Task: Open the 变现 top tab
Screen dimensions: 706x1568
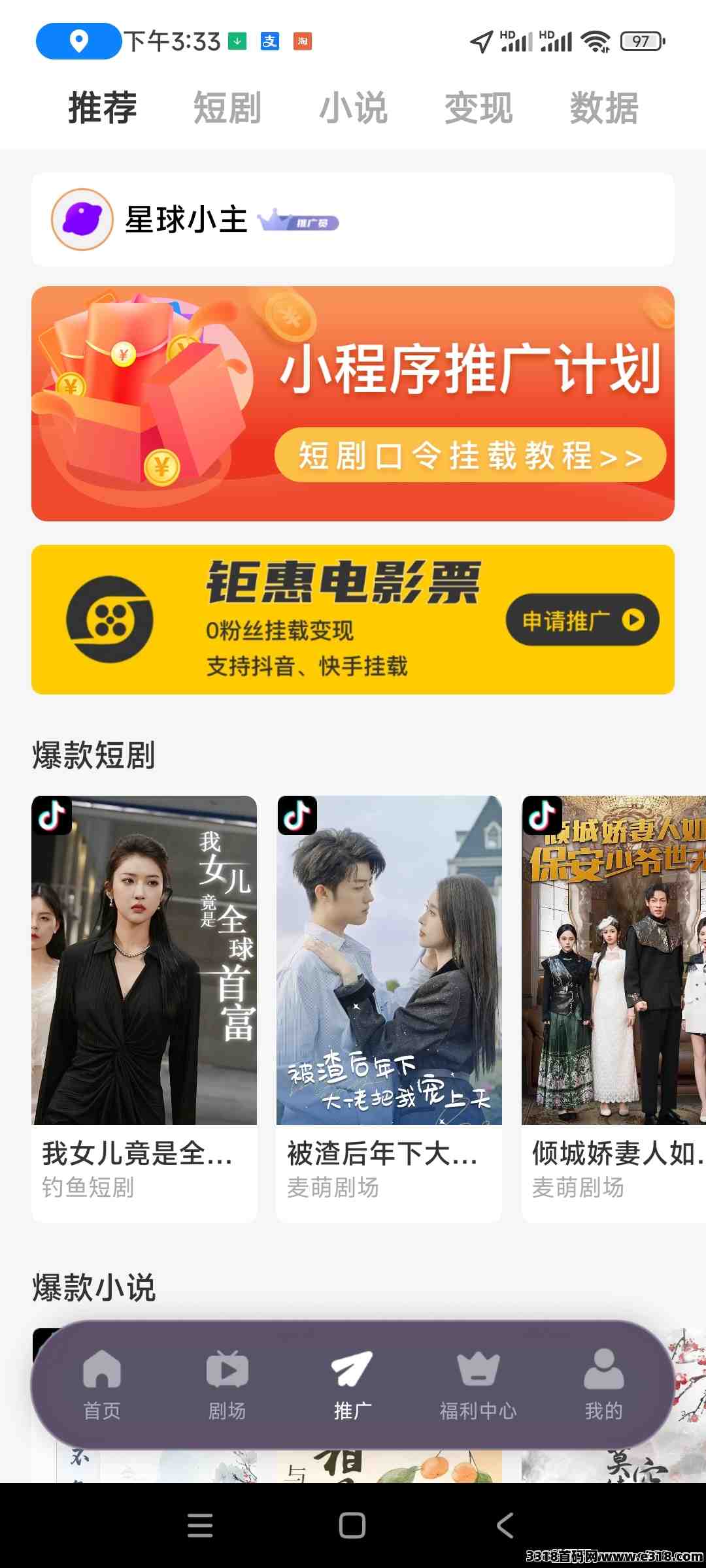Action: click(479, 108)
